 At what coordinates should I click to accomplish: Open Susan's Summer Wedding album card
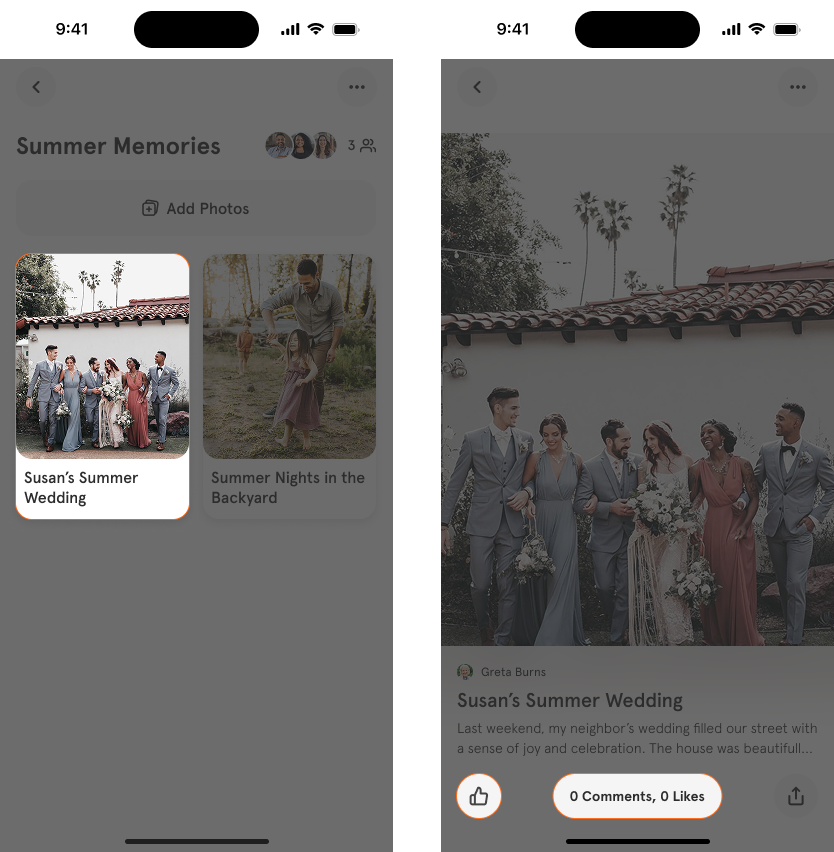coord(103,386)
